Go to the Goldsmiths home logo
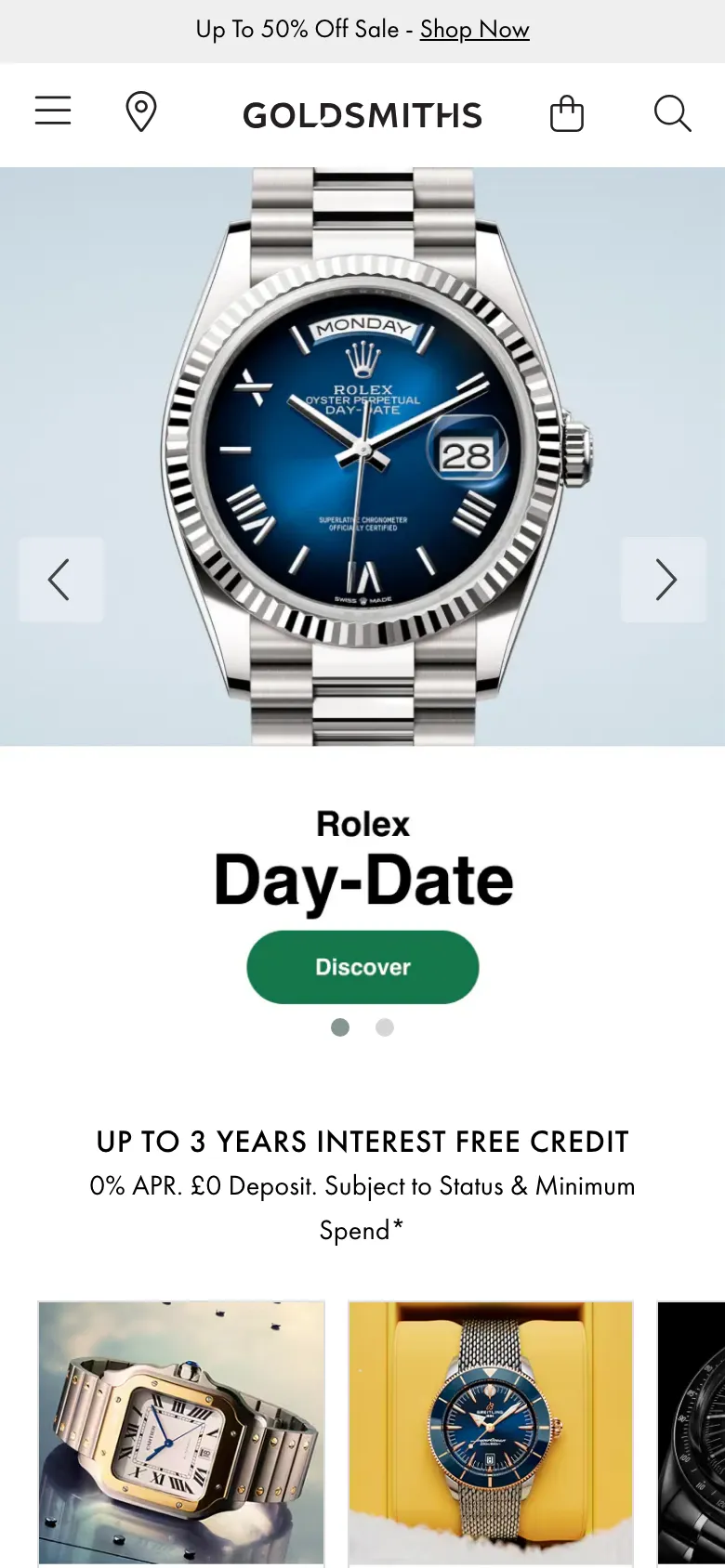 [x=362, y=115]
